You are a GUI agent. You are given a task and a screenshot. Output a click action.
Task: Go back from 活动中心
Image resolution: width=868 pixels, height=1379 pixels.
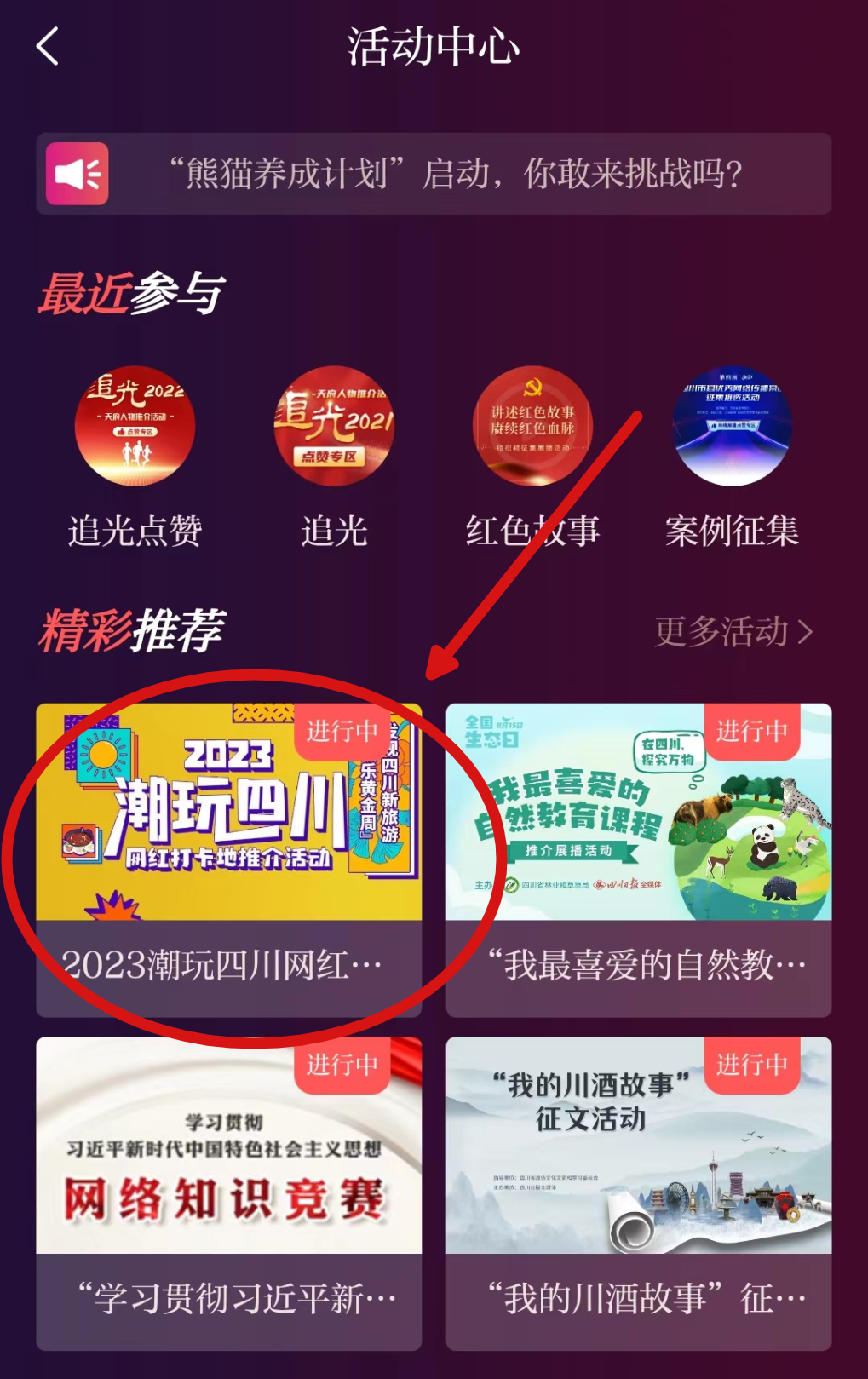click(x=49, y=46)
